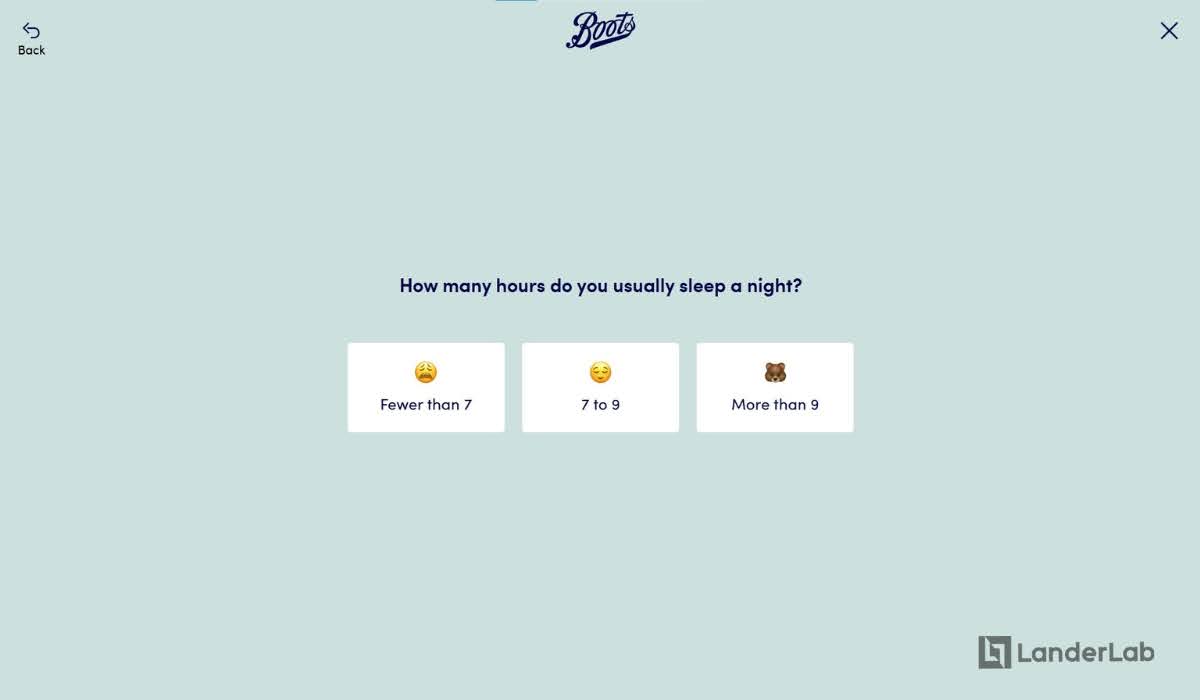Select the Fewer than 7 option
Viewport: 1200px width, 700px height.
pos(426,388)
